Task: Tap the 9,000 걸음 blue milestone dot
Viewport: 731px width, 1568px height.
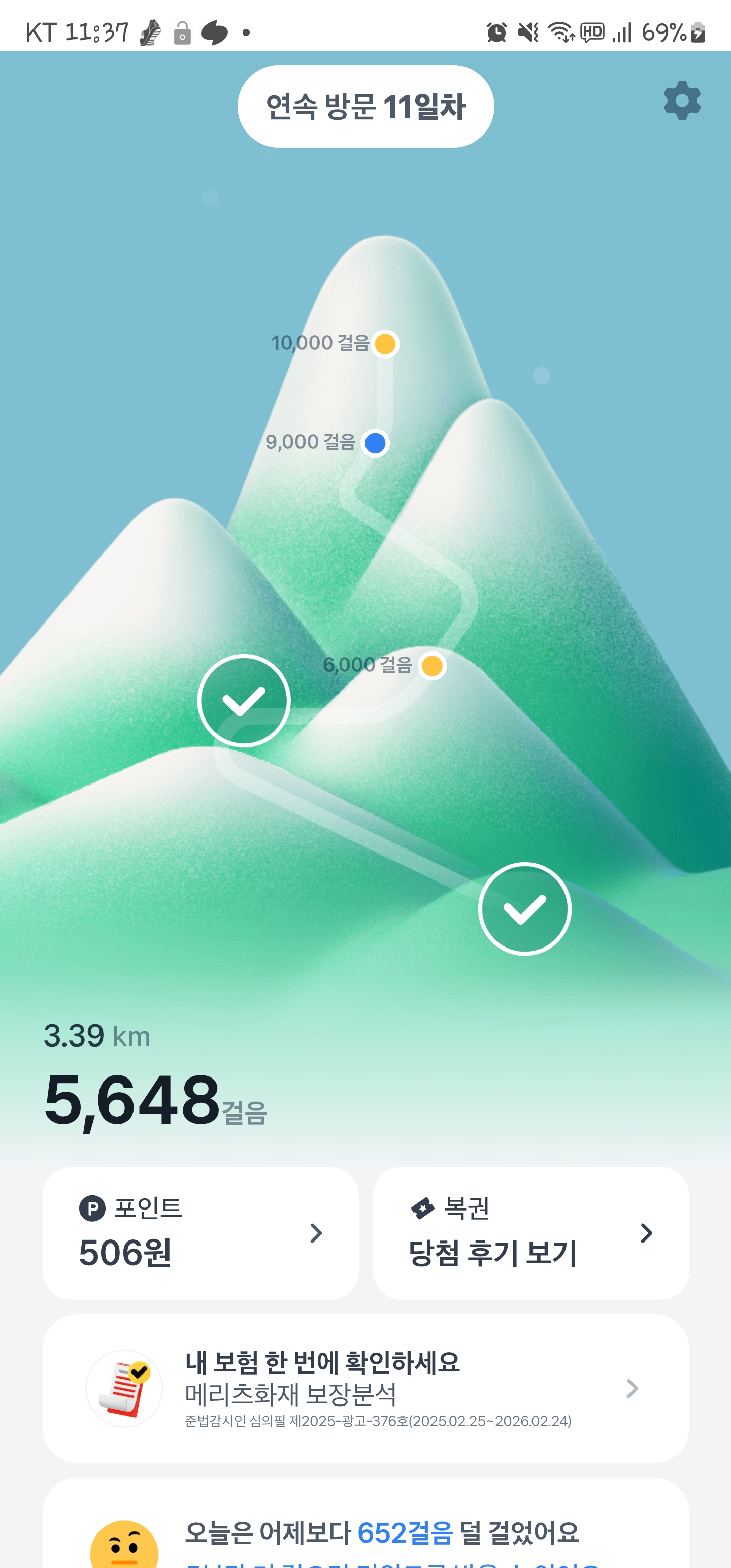Action: 375,443
